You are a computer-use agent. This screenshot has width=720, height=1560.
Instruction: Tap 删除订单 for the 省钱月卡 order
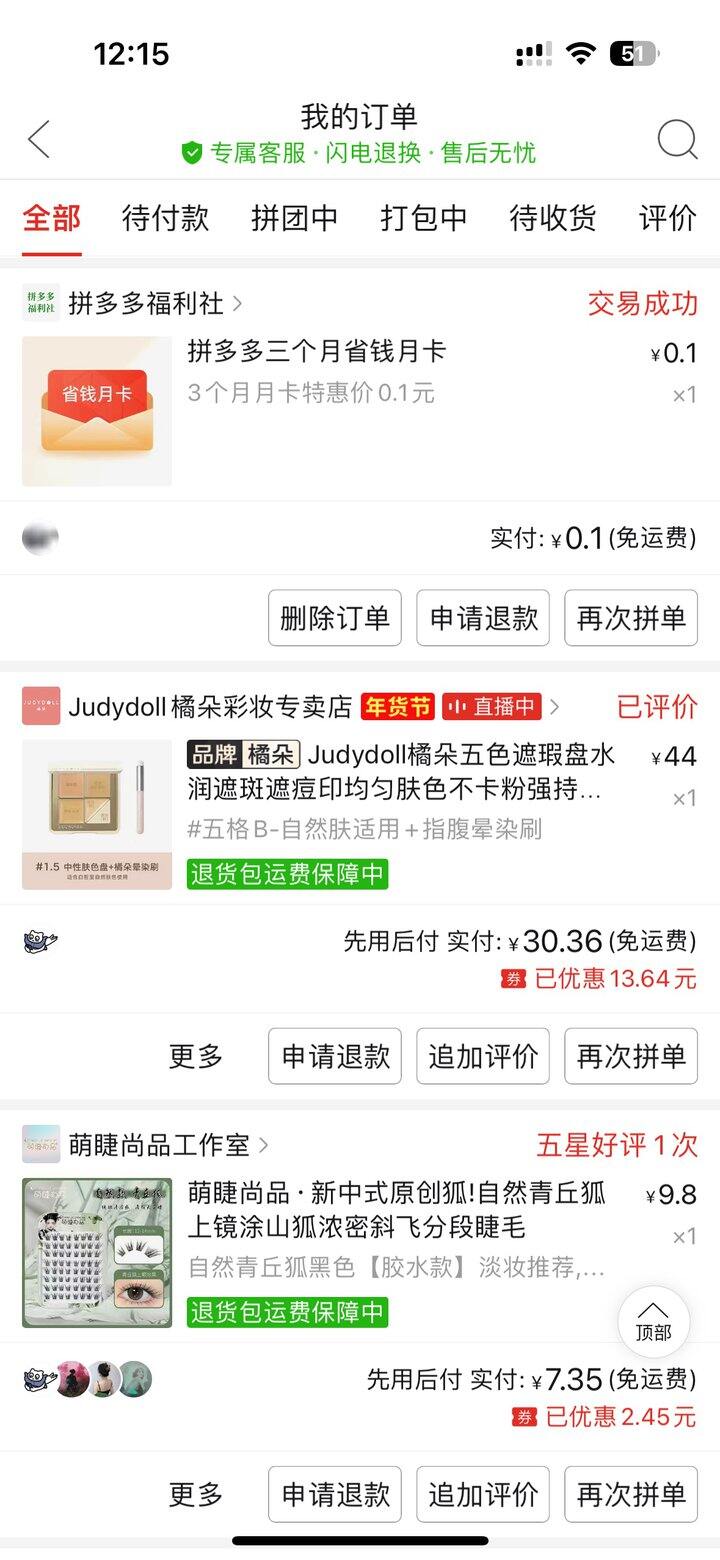(334, 618)
